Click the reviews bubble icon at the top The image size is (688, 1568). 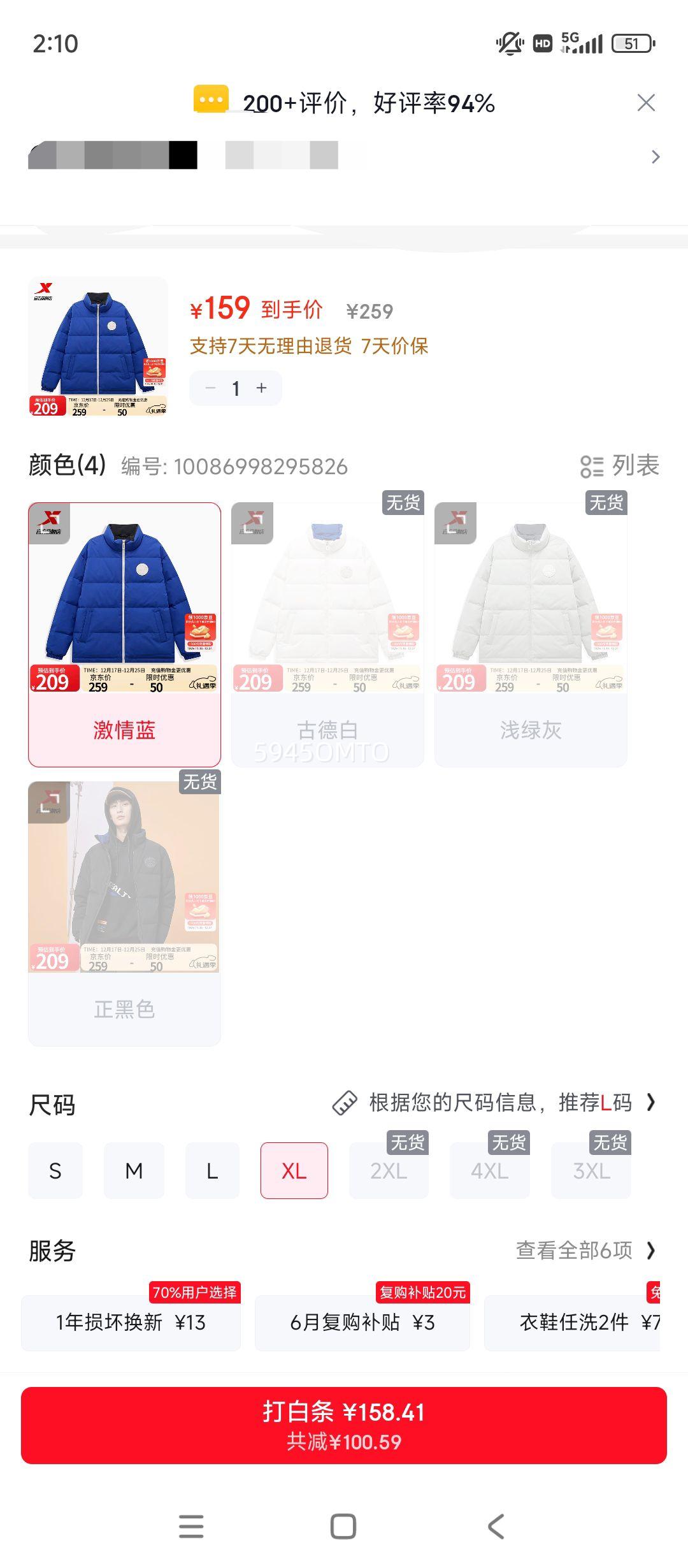[212, 99]
